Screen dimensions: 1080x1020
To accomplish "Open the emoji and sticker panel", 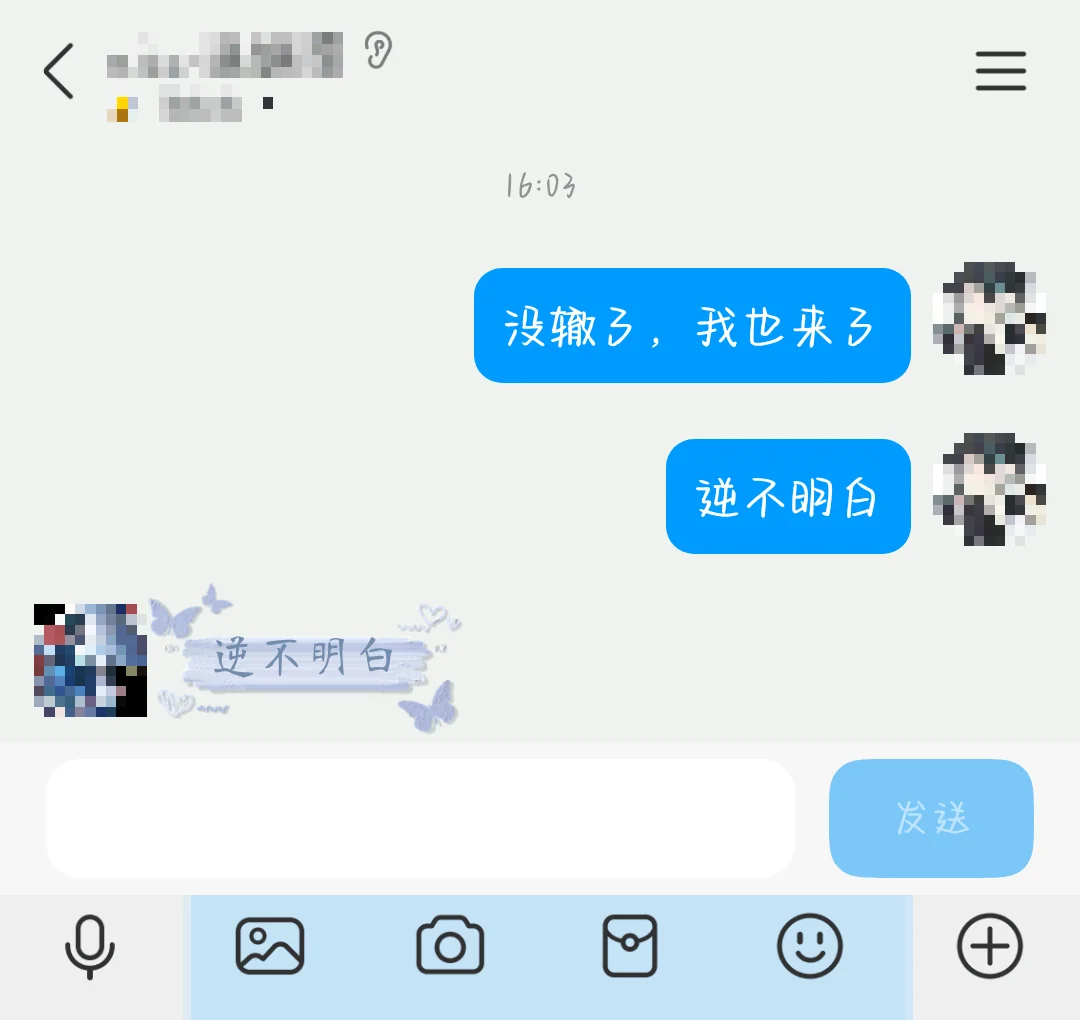I will [x=810, y=946].
